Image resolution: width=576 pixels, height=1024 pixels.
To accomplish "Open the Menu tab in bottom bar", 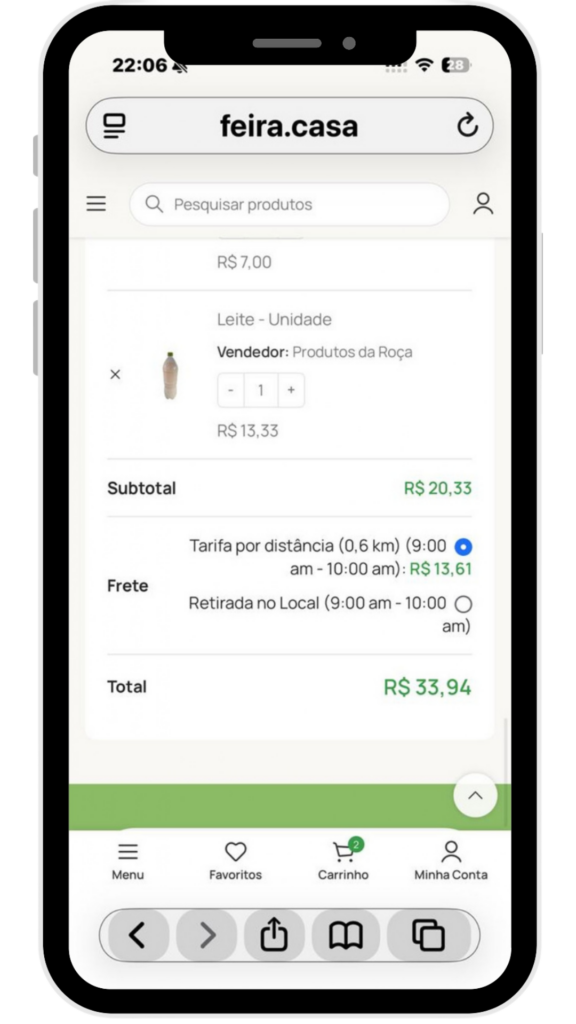I will pos(127,861).
